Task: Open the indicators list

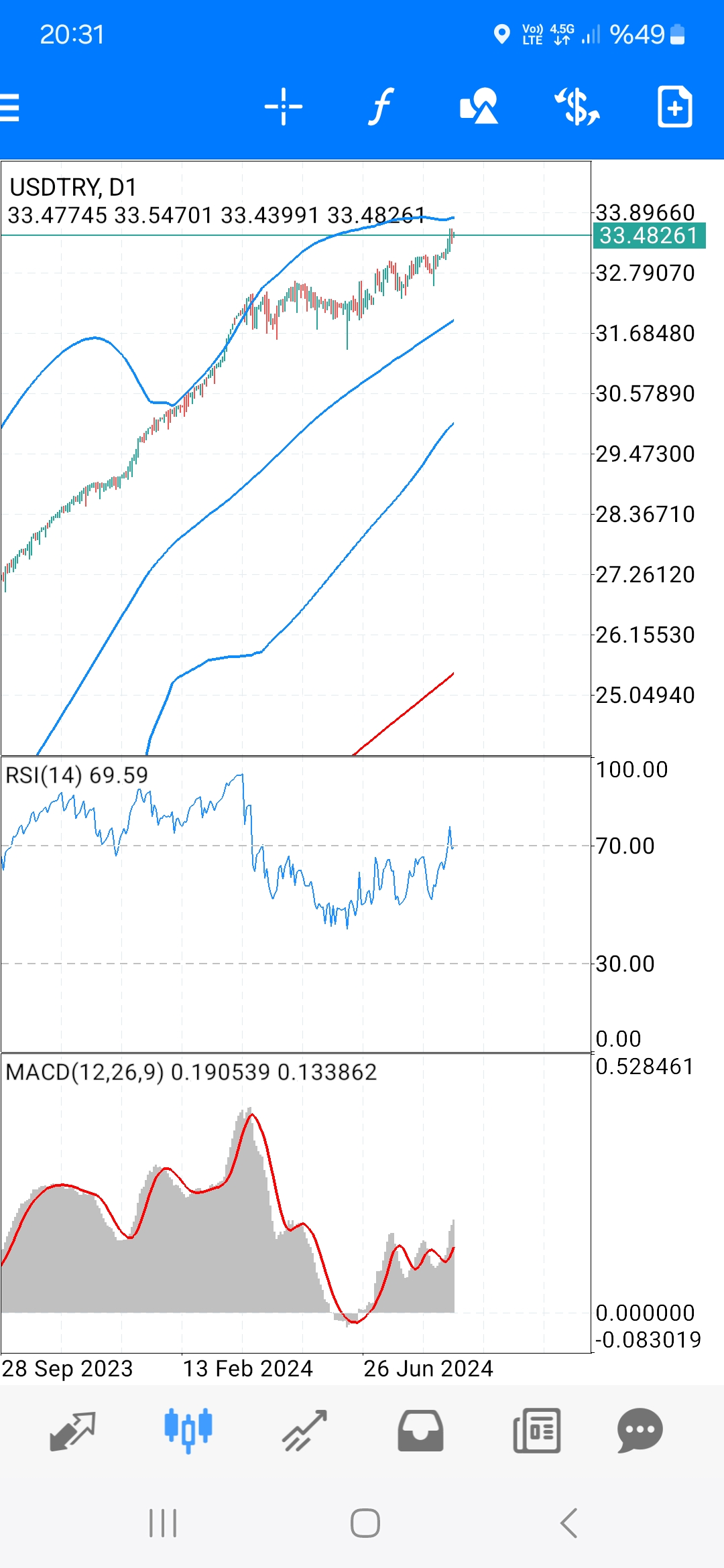Action: point(381,107)
